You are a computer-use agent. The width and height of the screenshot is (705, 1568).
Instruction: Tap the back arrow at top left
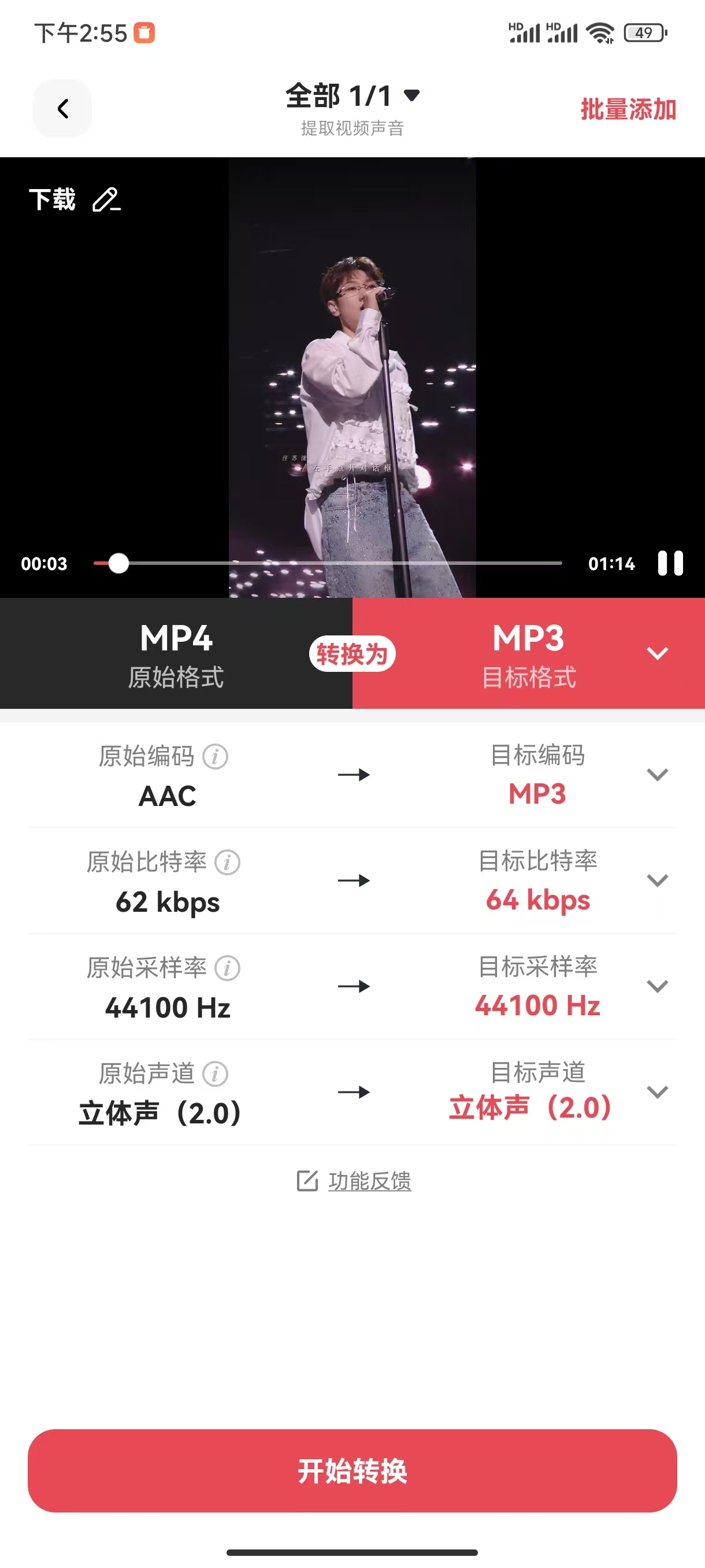62,108
